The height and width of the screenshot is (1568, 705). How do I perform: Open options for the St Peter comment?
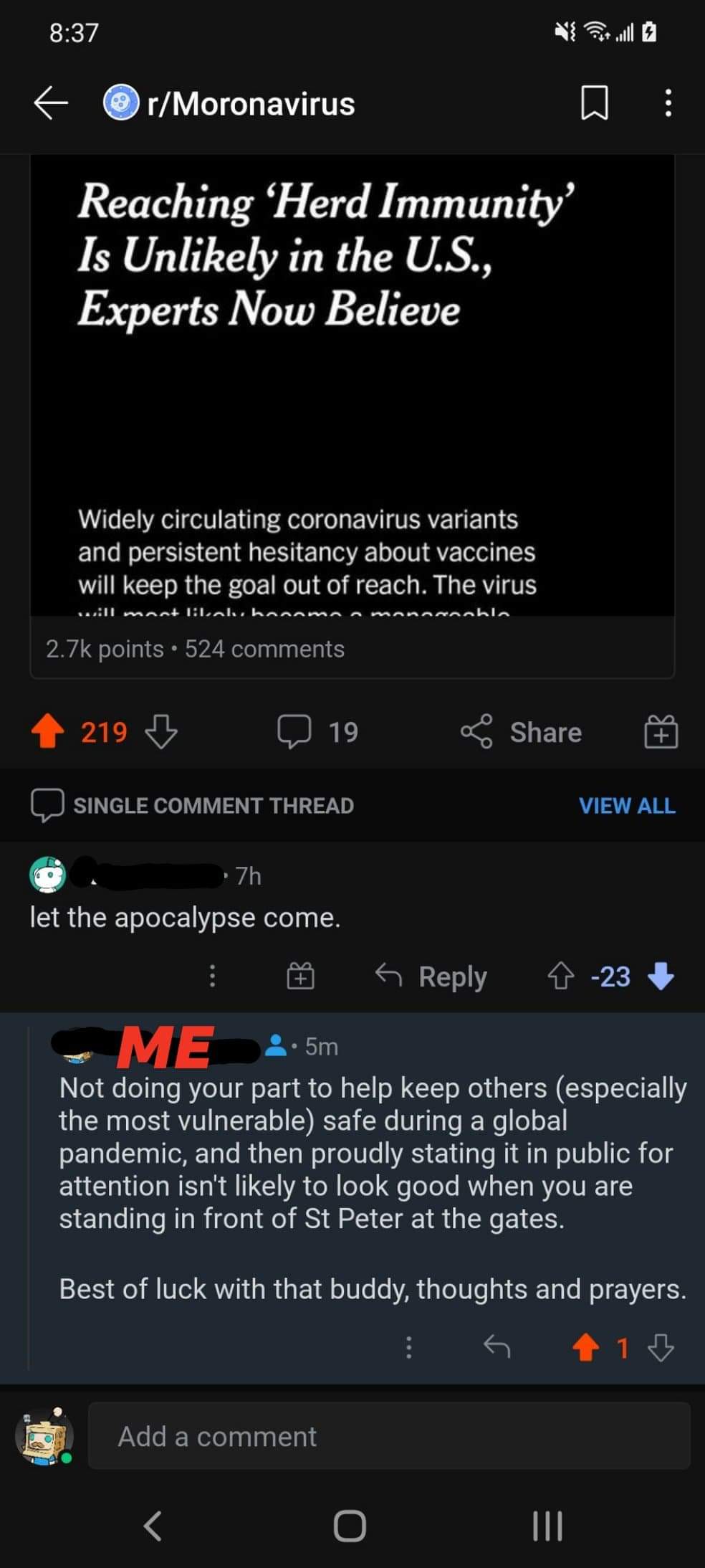(x=408, y=1347)
